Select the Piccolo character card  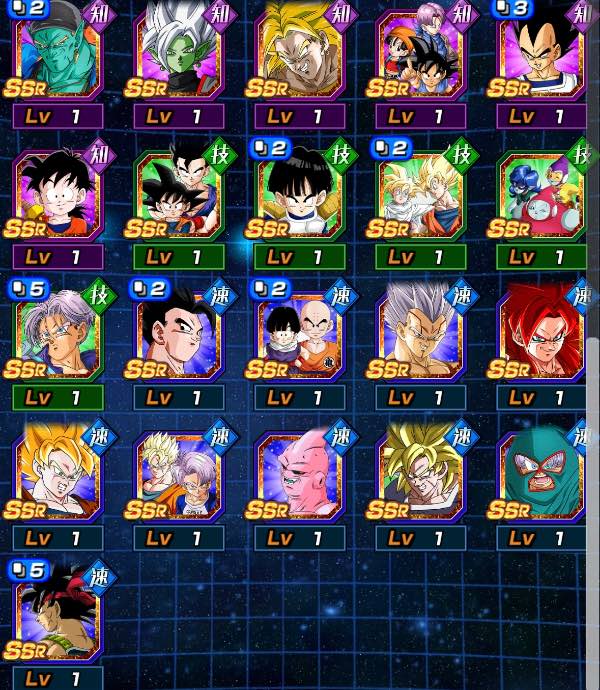(x=58, y=55)
